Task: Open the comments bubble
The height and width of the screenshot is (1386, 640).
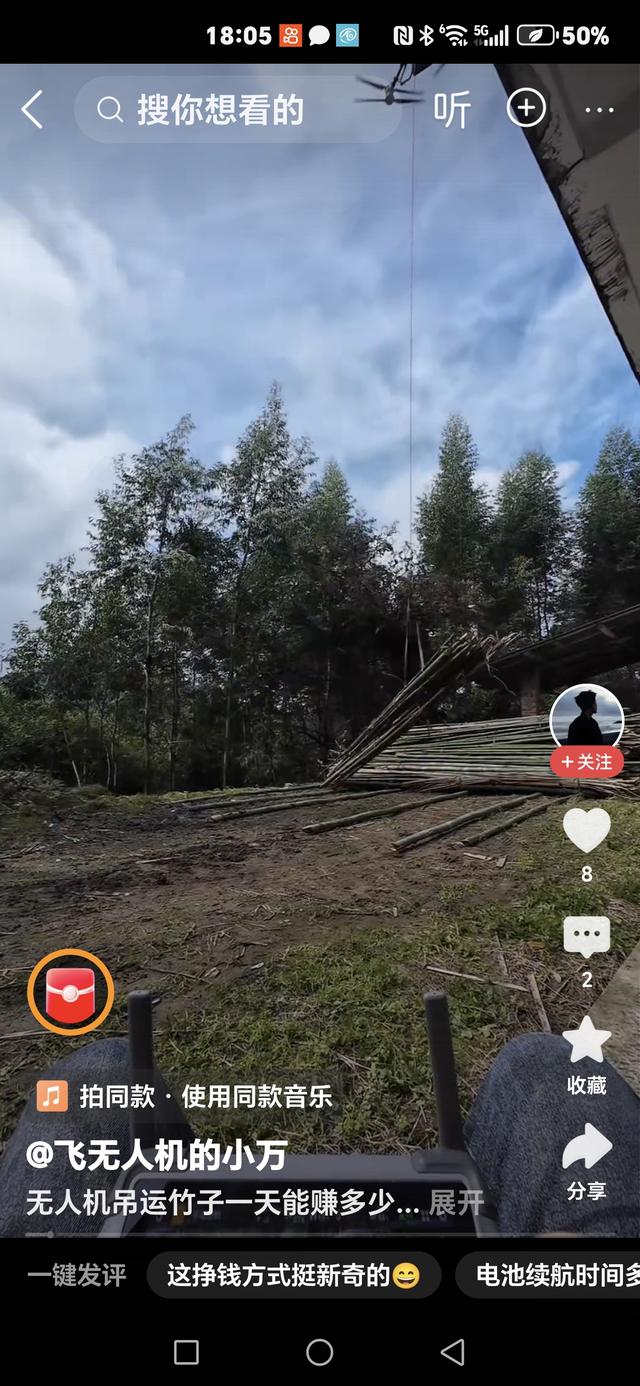Action: coord(587,938)
